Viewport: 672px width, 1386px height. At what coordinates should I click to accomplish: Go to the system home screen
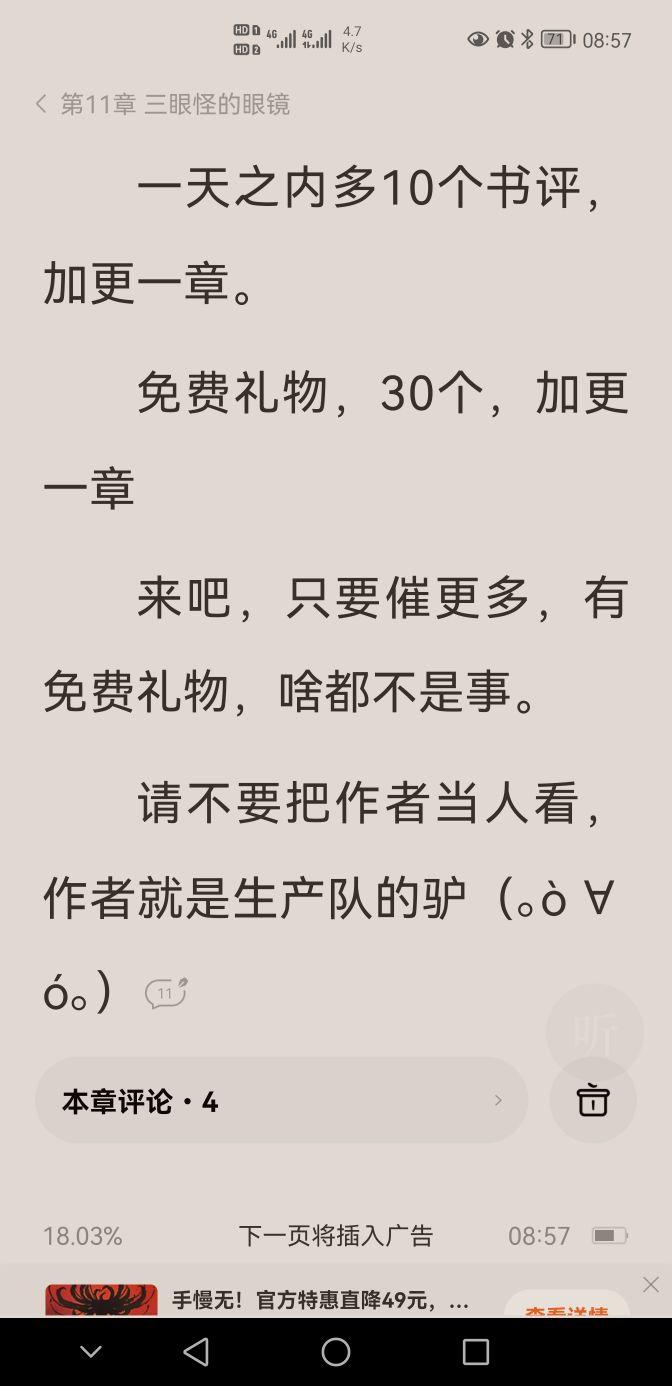click(336, 1352)
